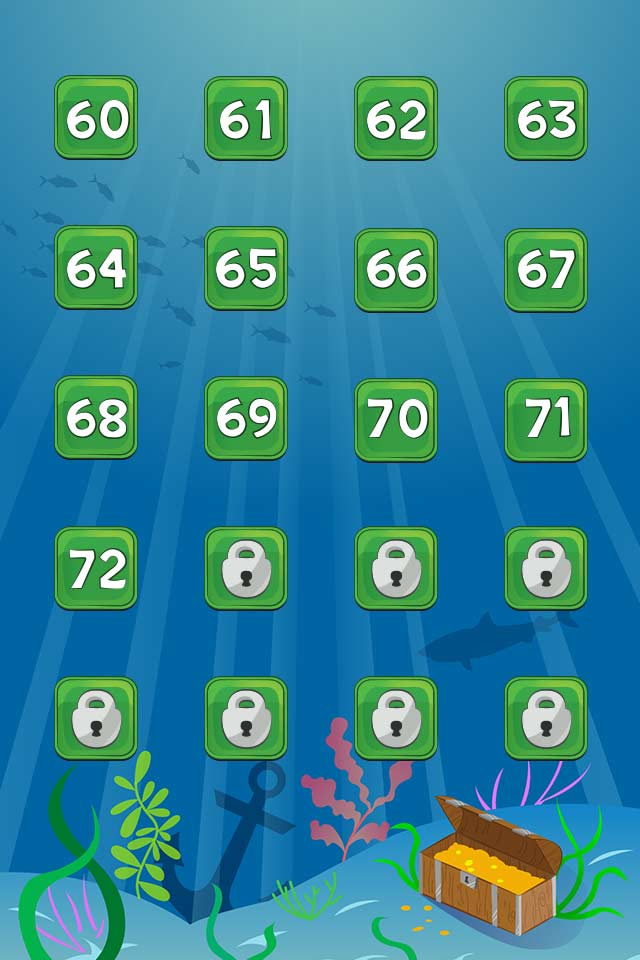
Task: Play level 64
Action: coord(96,268)
